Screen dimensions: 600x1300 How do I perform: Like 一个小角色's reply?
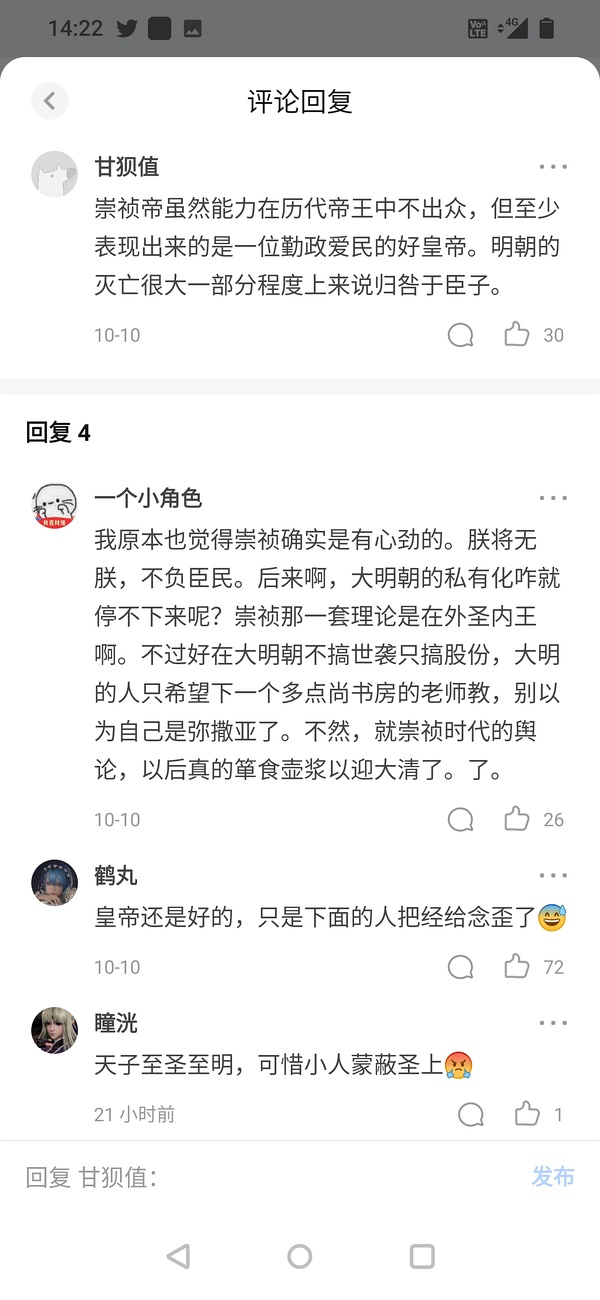click(517, 820)
